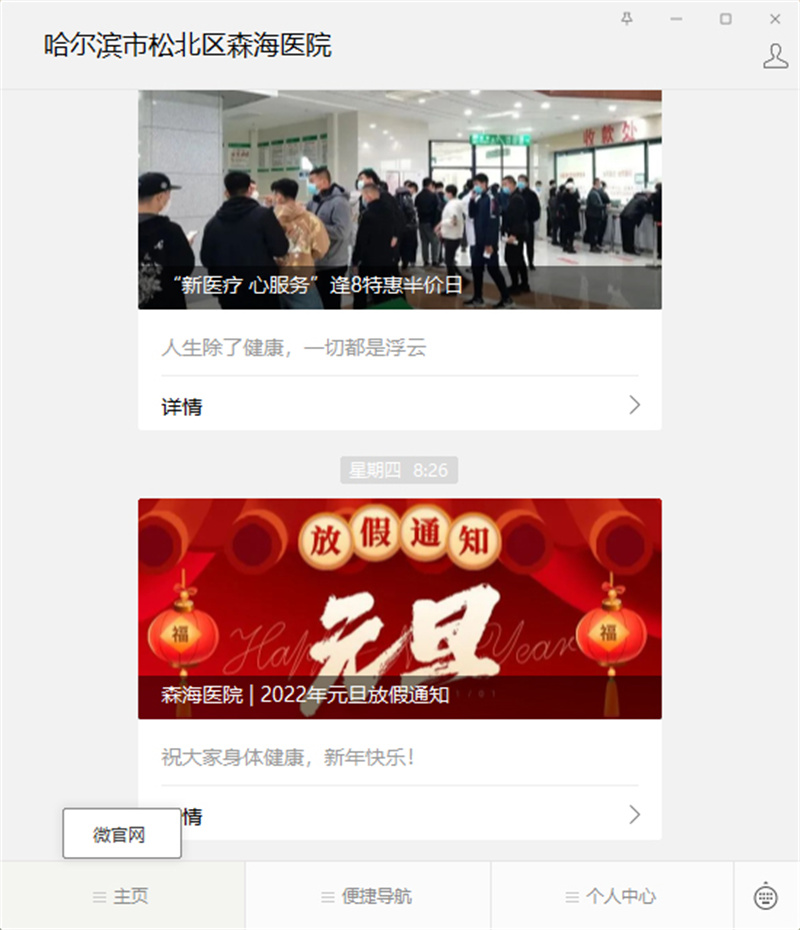Expand the 主页 menu
Viewport: 800px width, 930px height.
click(x=122, y=896)
